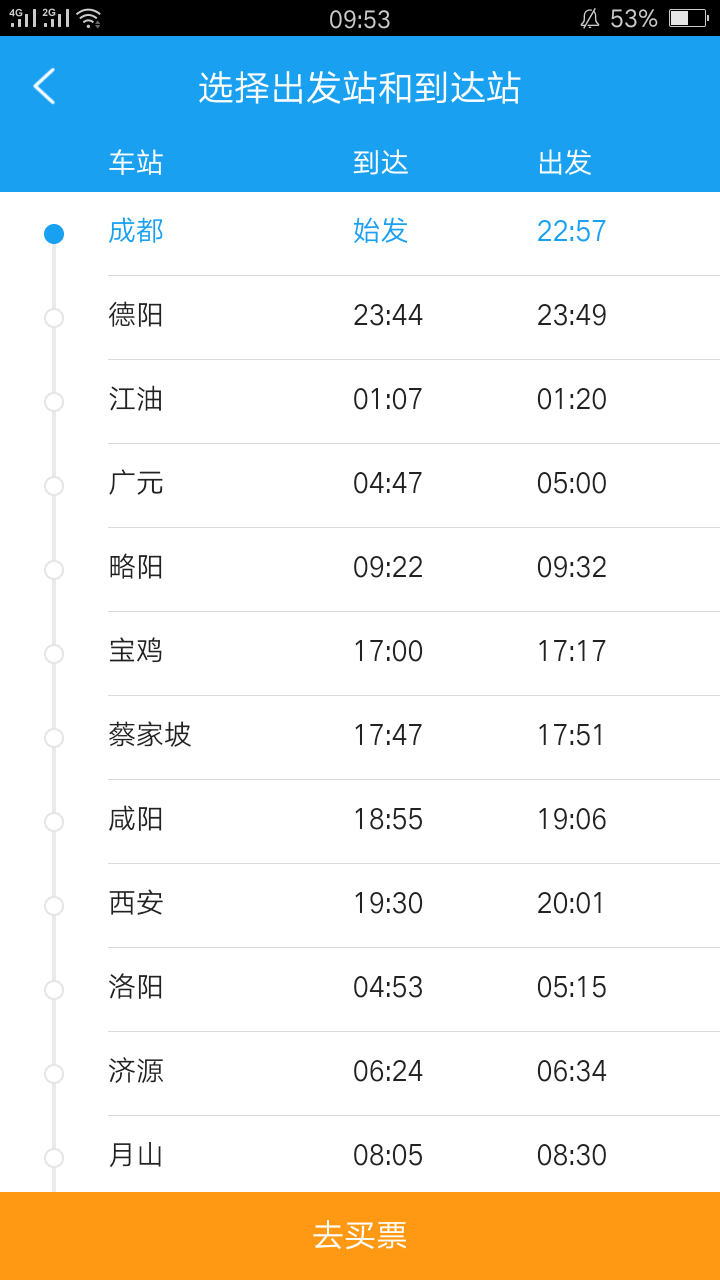720x1280 pixels.
Task: Select 成都 station row
Action: tap(360, 234)
